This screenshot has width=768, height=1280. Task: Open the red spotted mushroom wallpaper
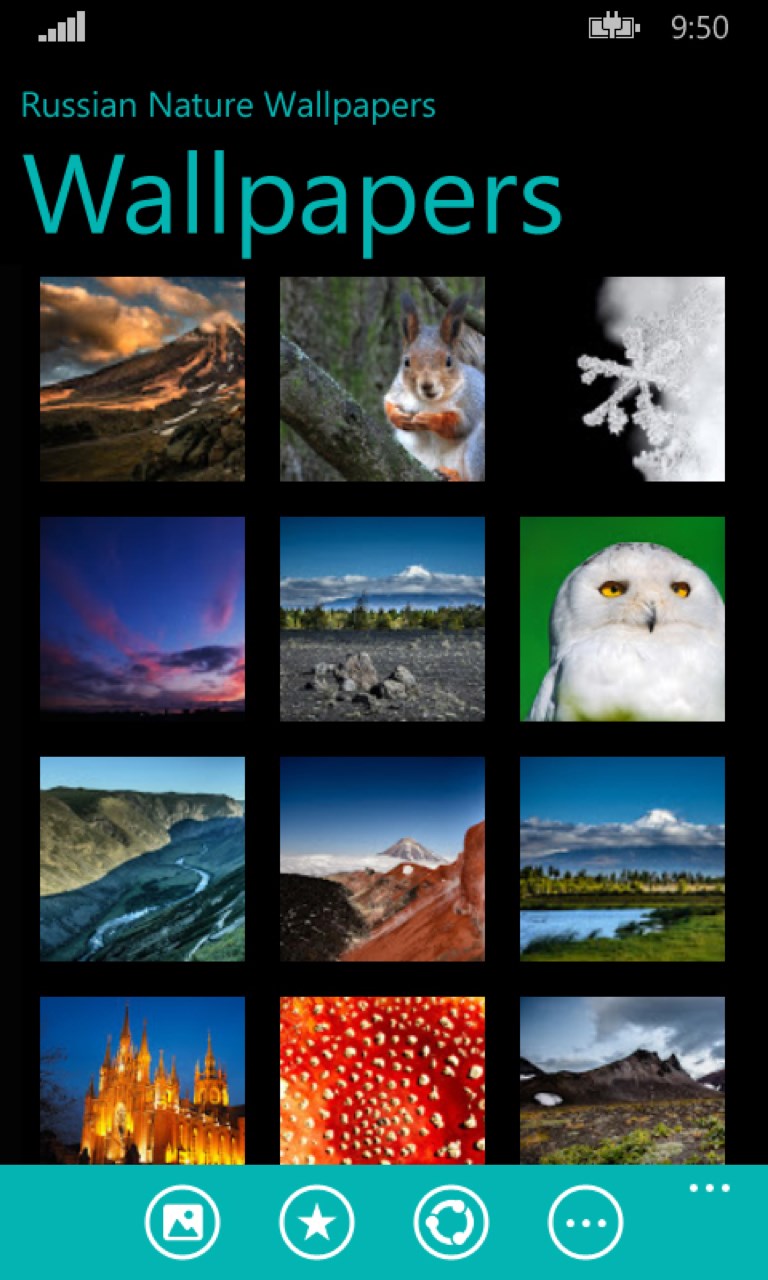[x=382, y=1080]
